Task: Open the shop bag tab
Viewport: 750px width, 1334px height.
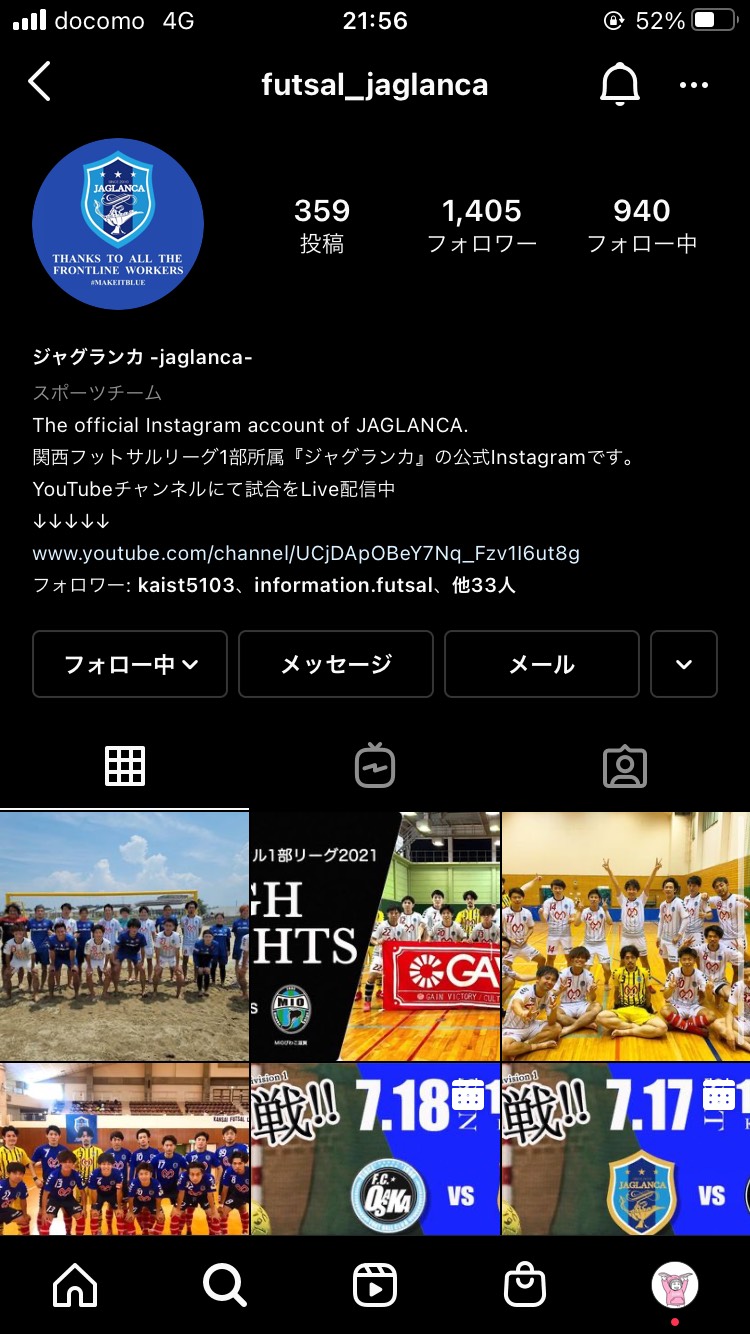Action: [525, 1285]
